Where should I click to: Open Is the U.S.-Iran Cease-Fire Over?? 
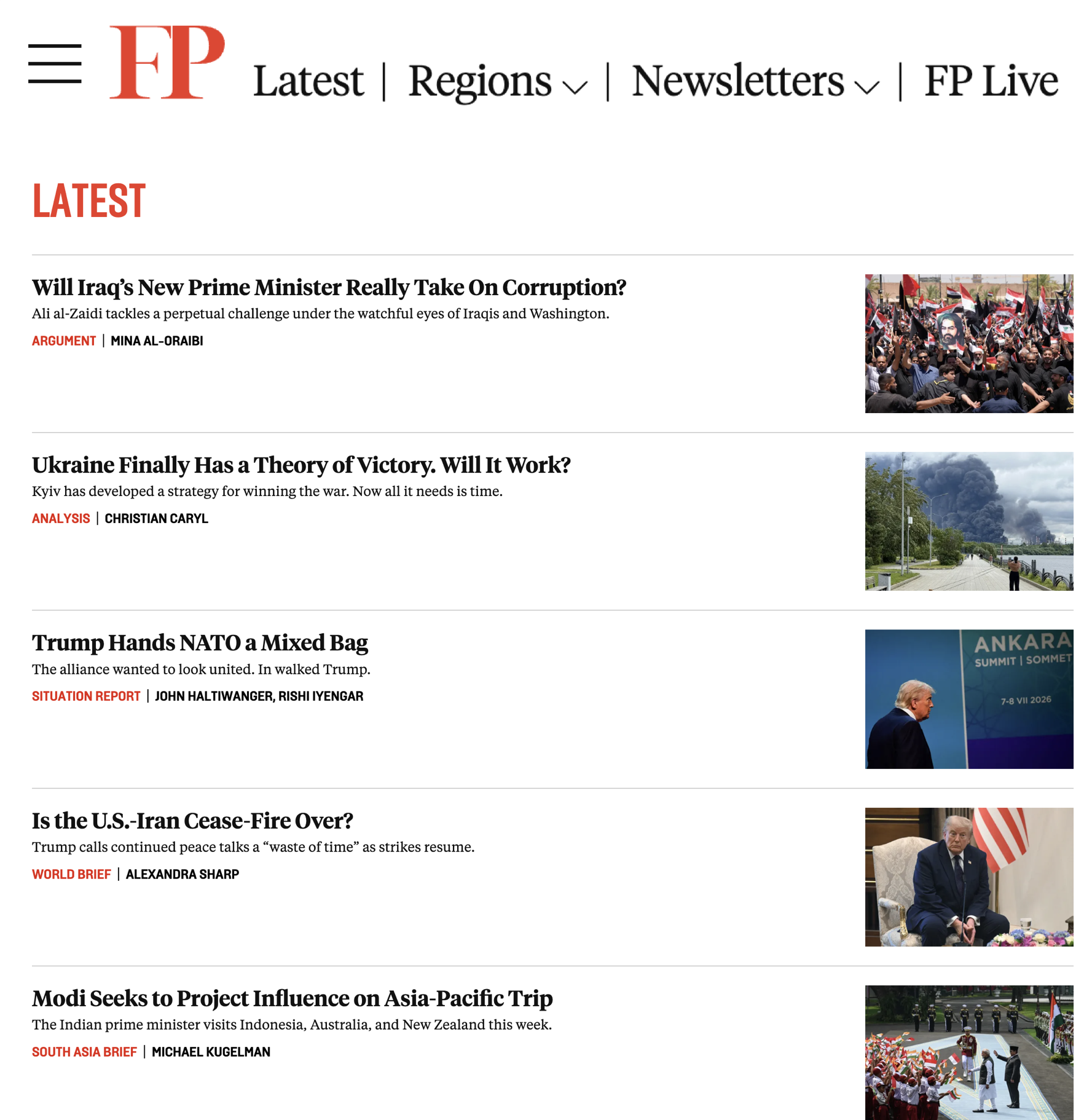point(192,821)
